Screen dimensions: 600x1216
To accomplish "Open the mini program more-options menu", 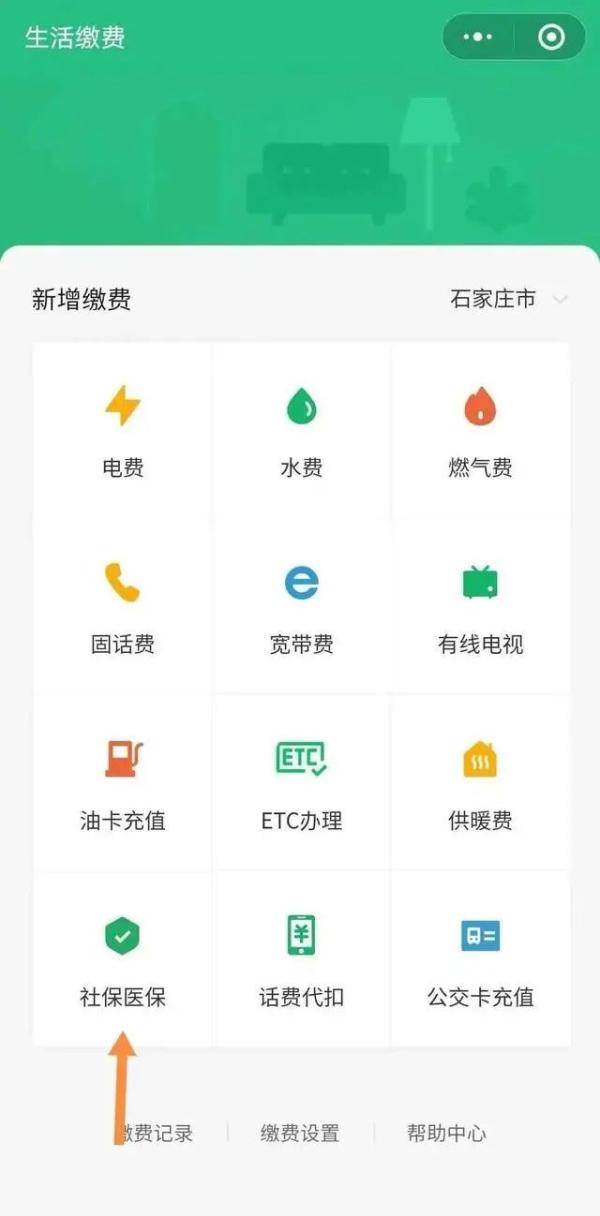I will [x=478, y=38].
